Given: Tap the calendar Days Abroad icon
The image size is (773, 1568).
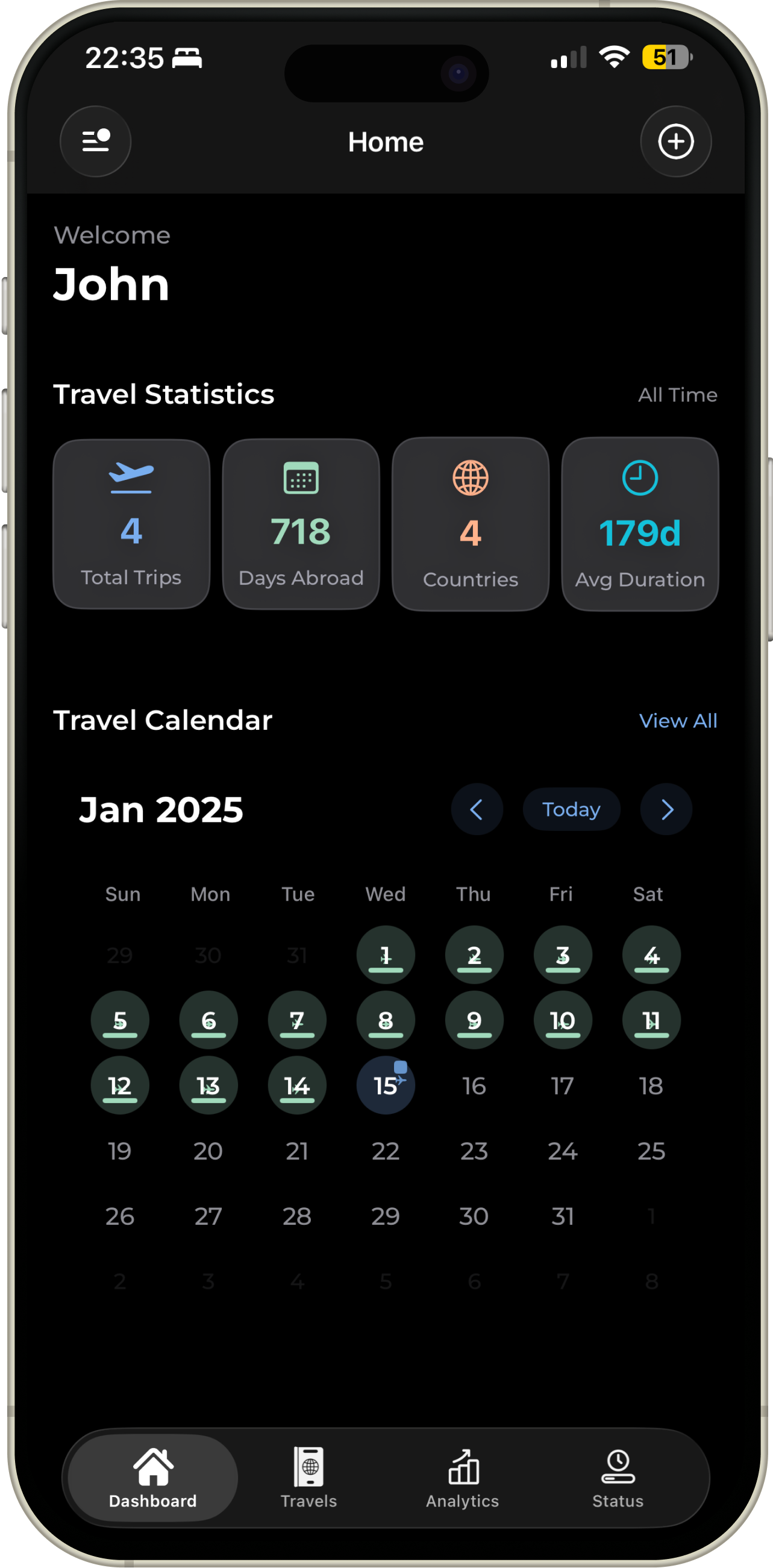Looking at the screenshot, I should (300, 478).
